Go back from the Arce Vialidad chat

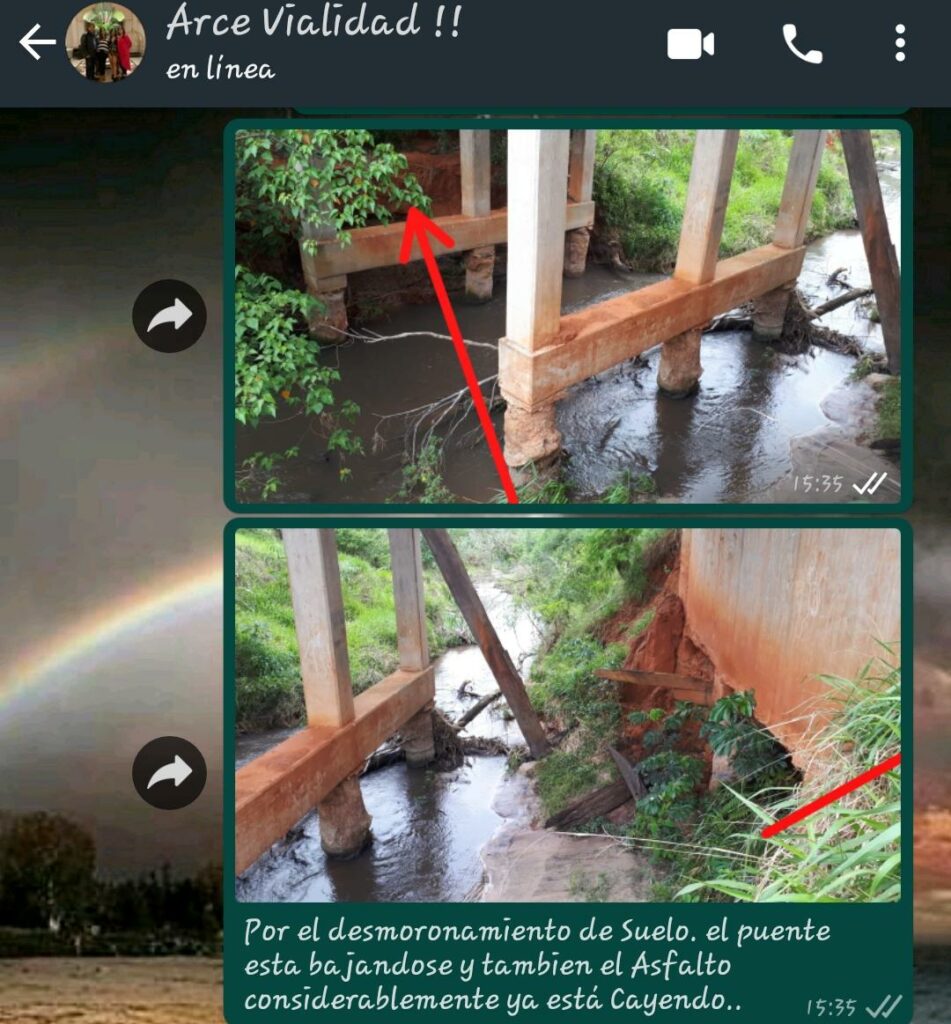[37, 43]
